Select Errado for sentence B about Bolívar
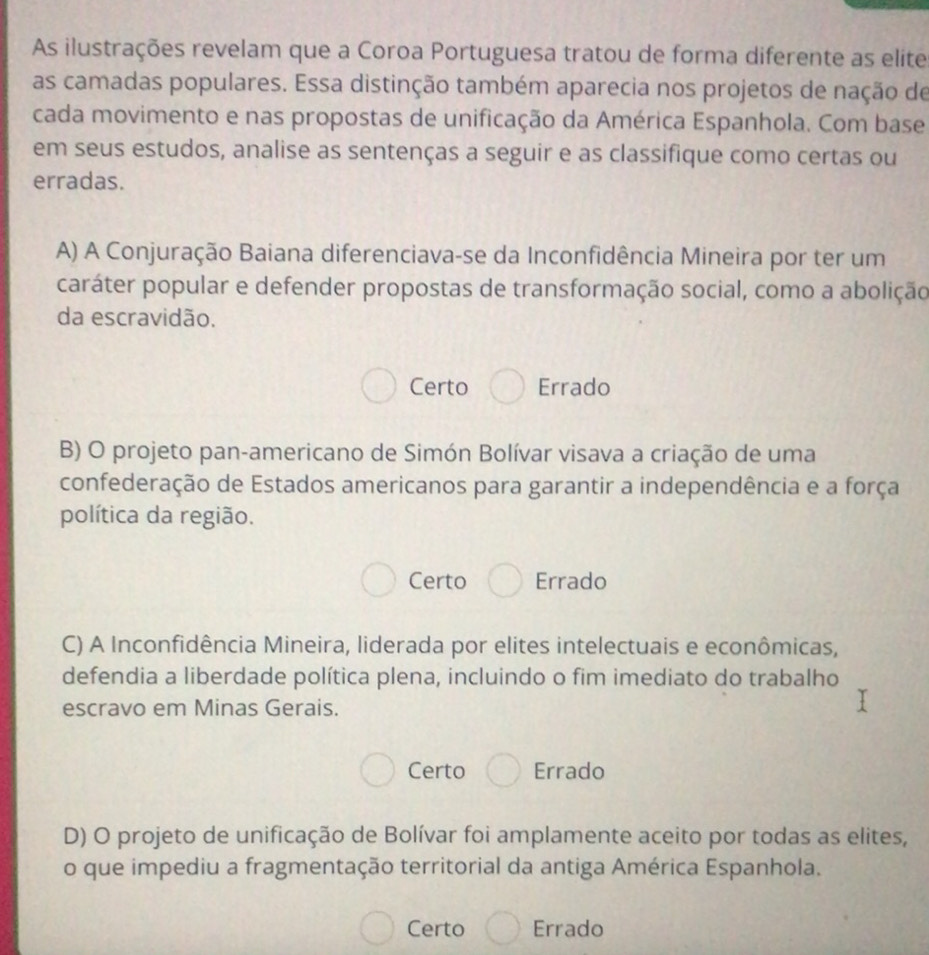This screenshot has height=955, width=929. [x=505, y=580]
